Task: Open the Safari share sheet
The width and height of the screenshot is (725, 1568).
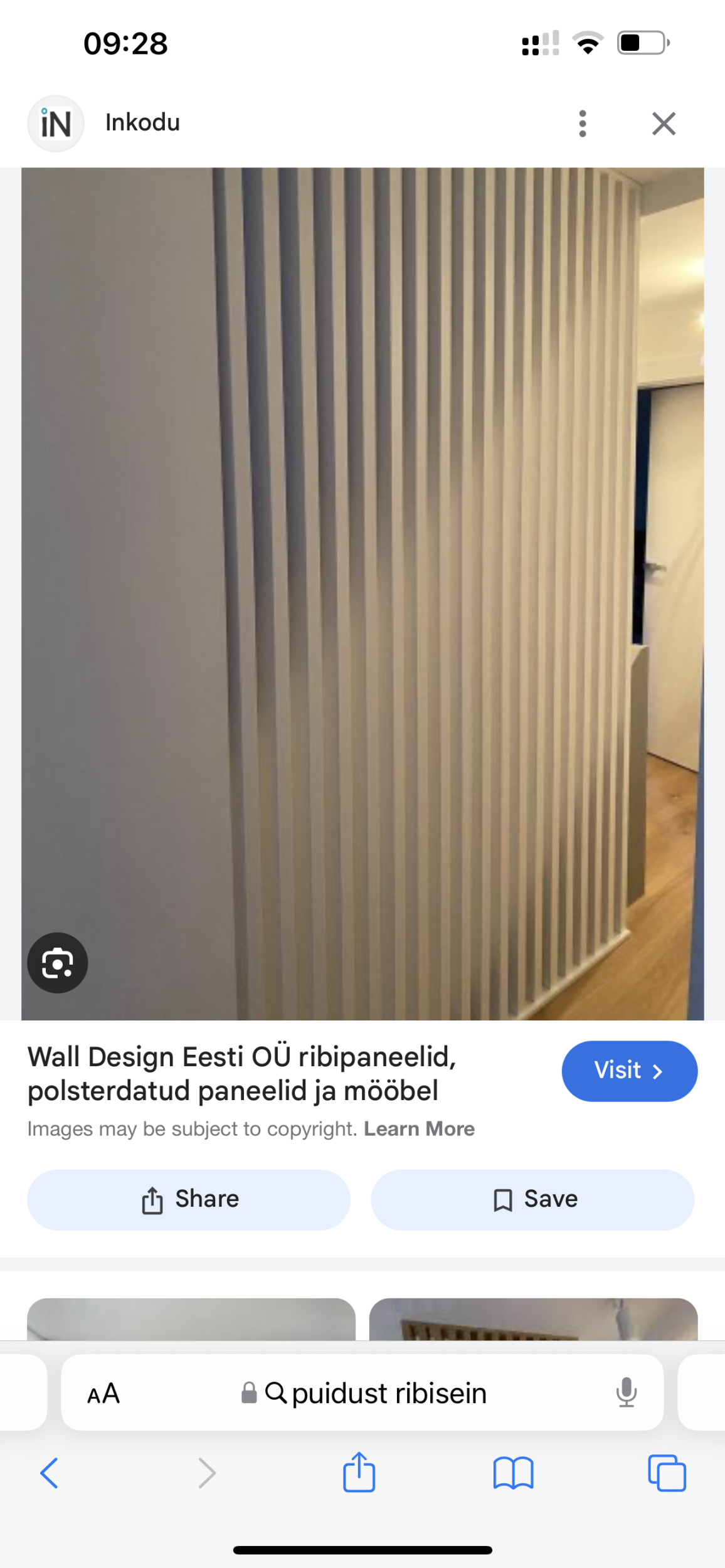Action: [x=359, y=1472]
